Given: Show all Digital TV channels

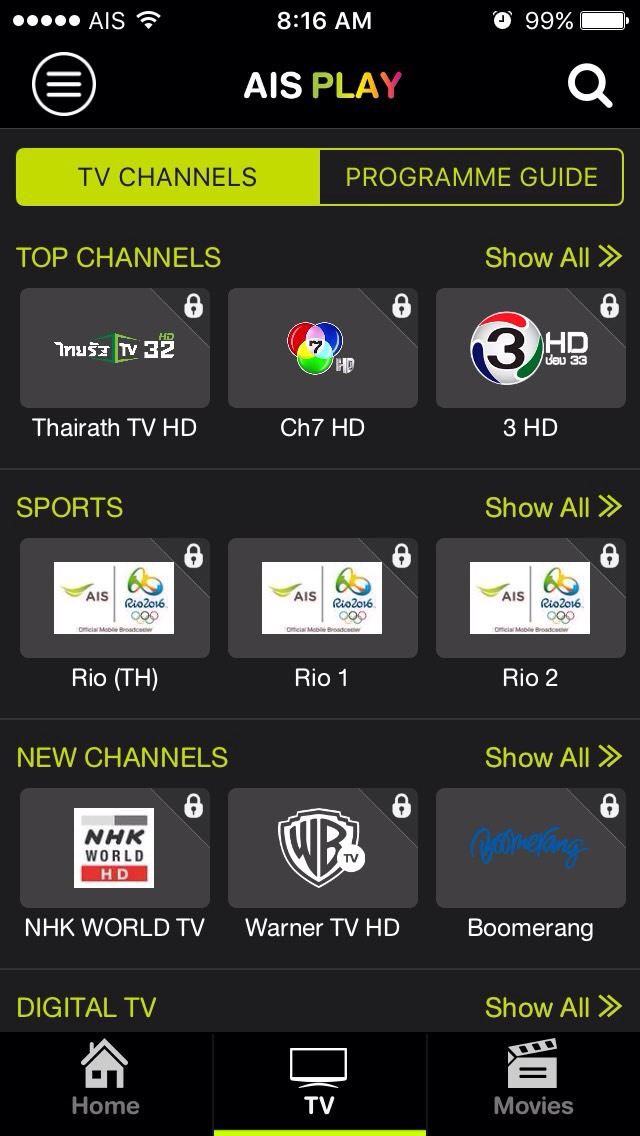Looking at the screenshot, I should (x=553, y=1007).
